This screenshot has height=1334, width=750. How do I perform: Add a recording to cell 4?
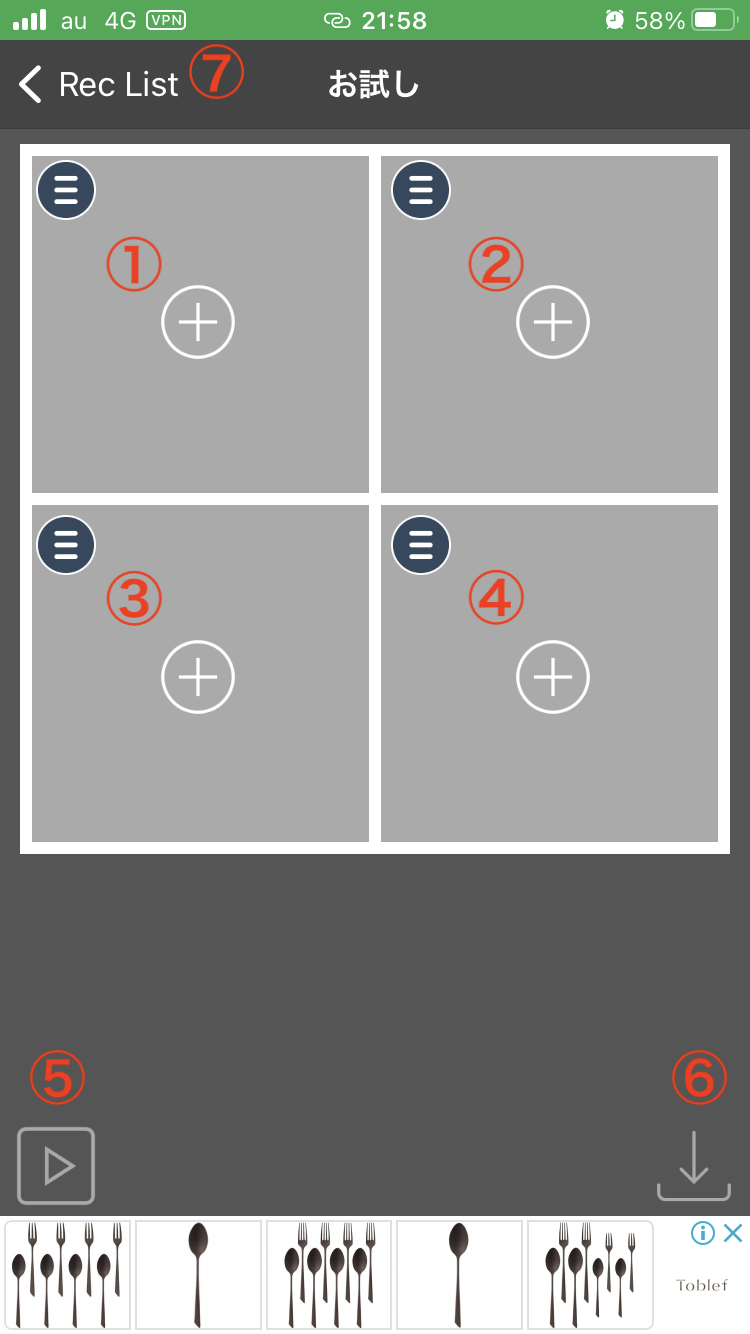(553, 677)
